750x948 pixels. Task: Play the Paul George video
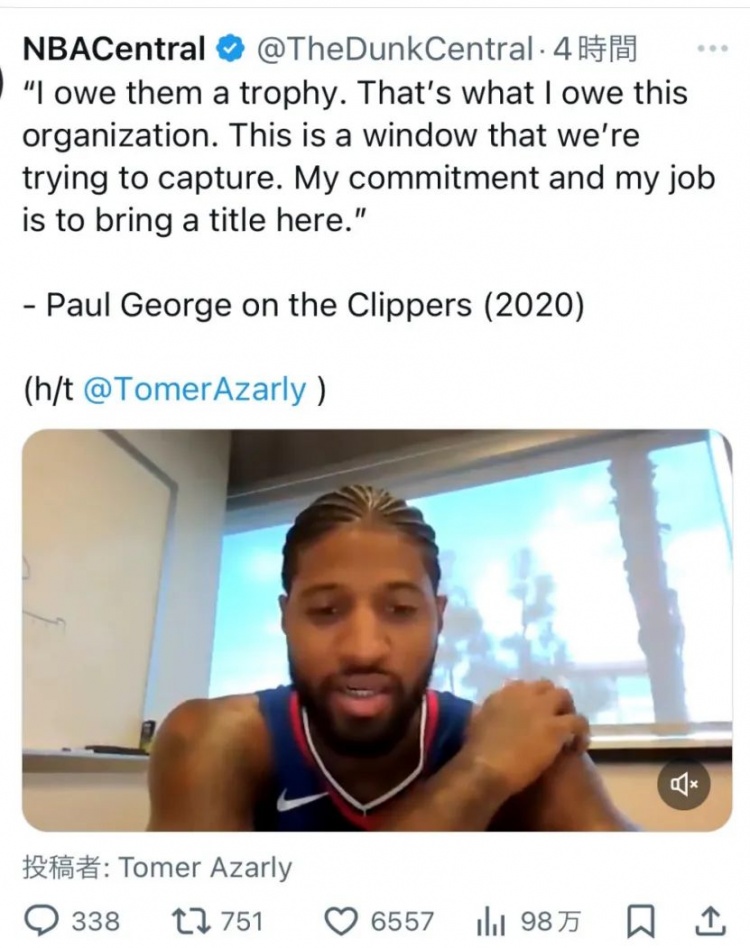[x=376, y=630]
